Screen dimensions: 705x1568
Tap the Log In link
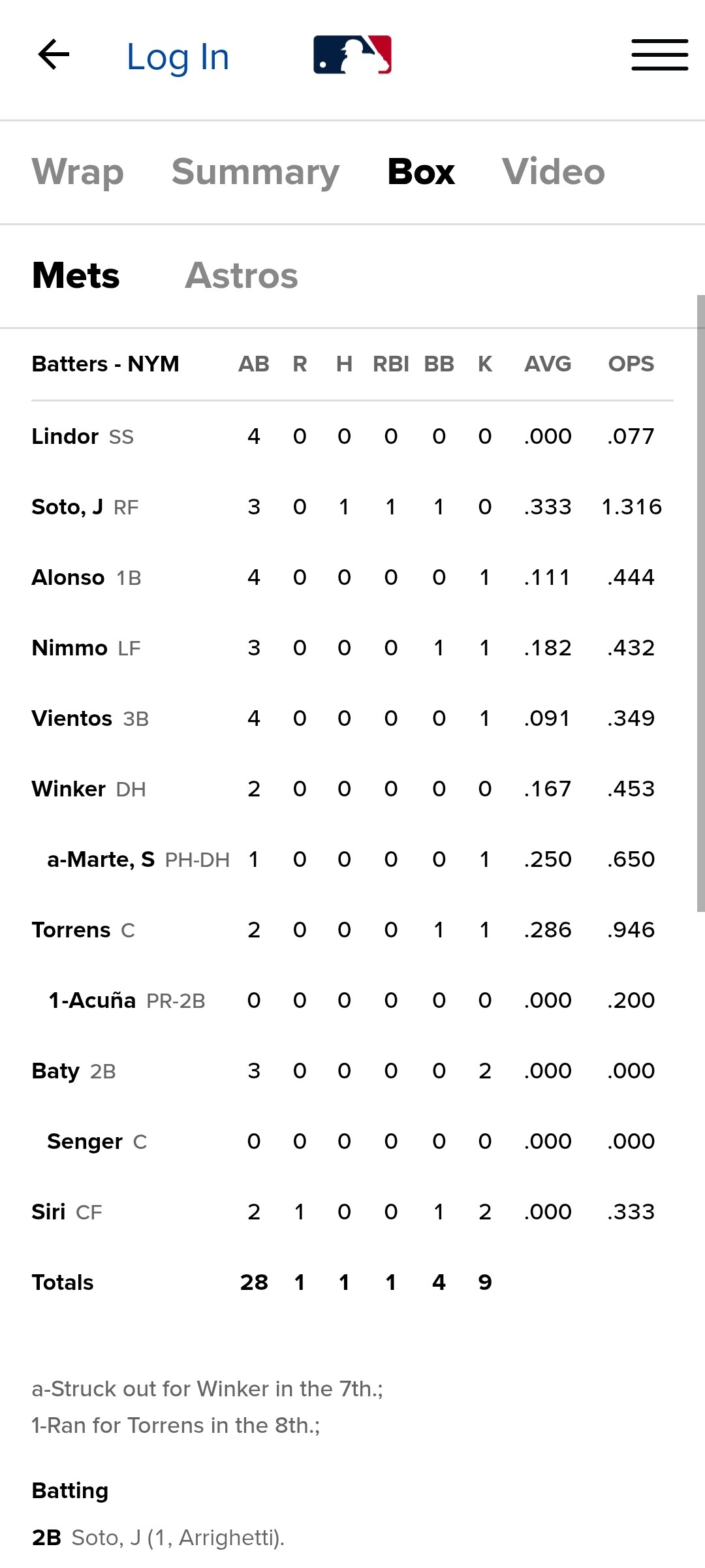coord(178,57)
